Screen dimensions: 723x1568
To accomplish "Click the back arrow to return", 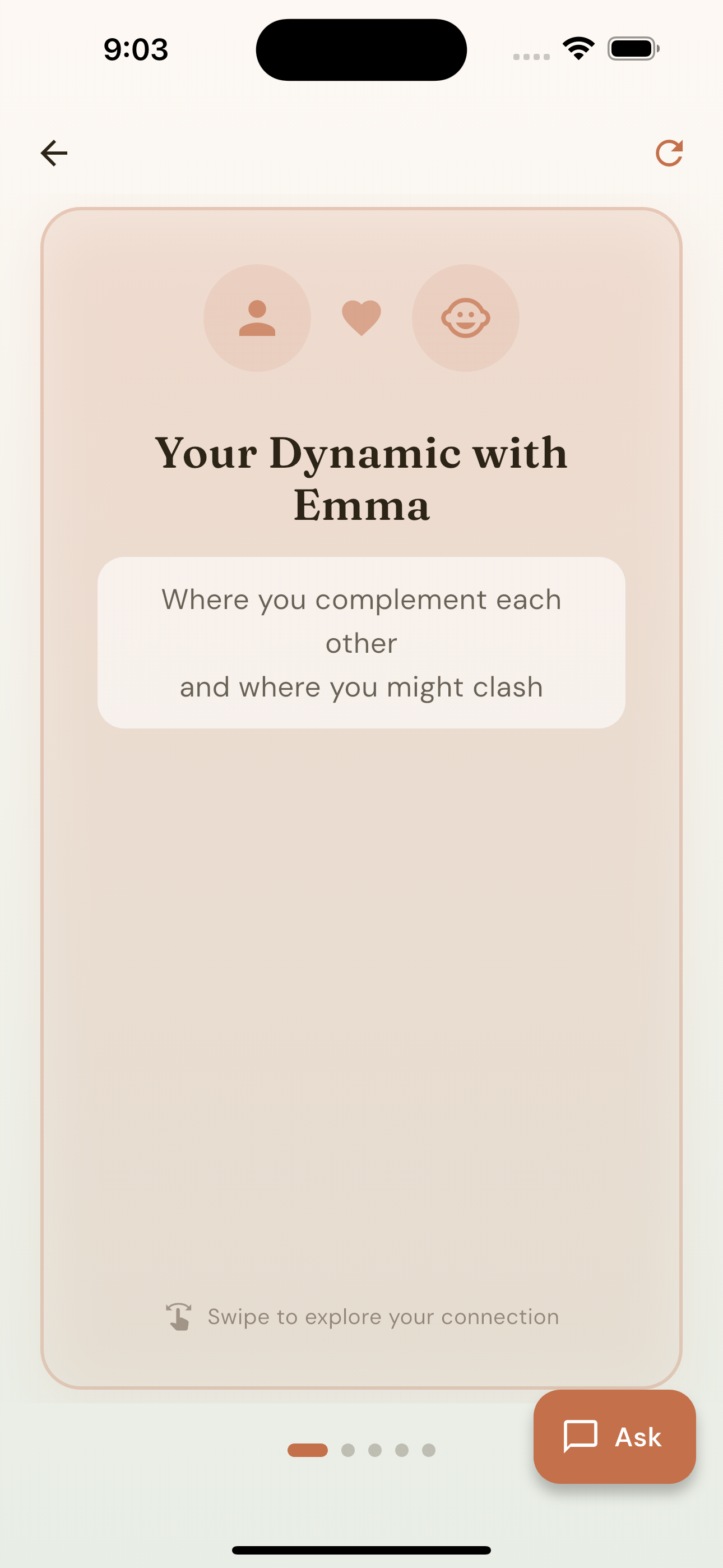I will click(x=54, y=153).
